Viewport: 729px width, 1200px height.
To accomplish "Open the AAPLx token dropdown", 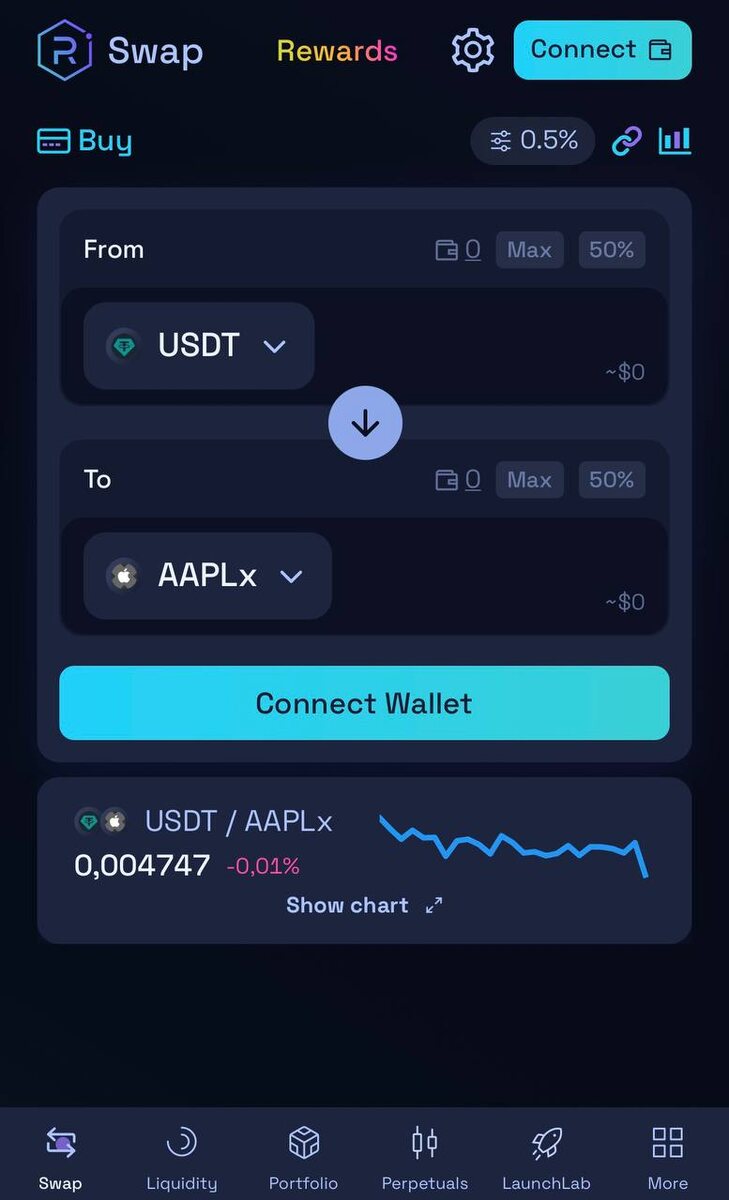I will point(207,576).
